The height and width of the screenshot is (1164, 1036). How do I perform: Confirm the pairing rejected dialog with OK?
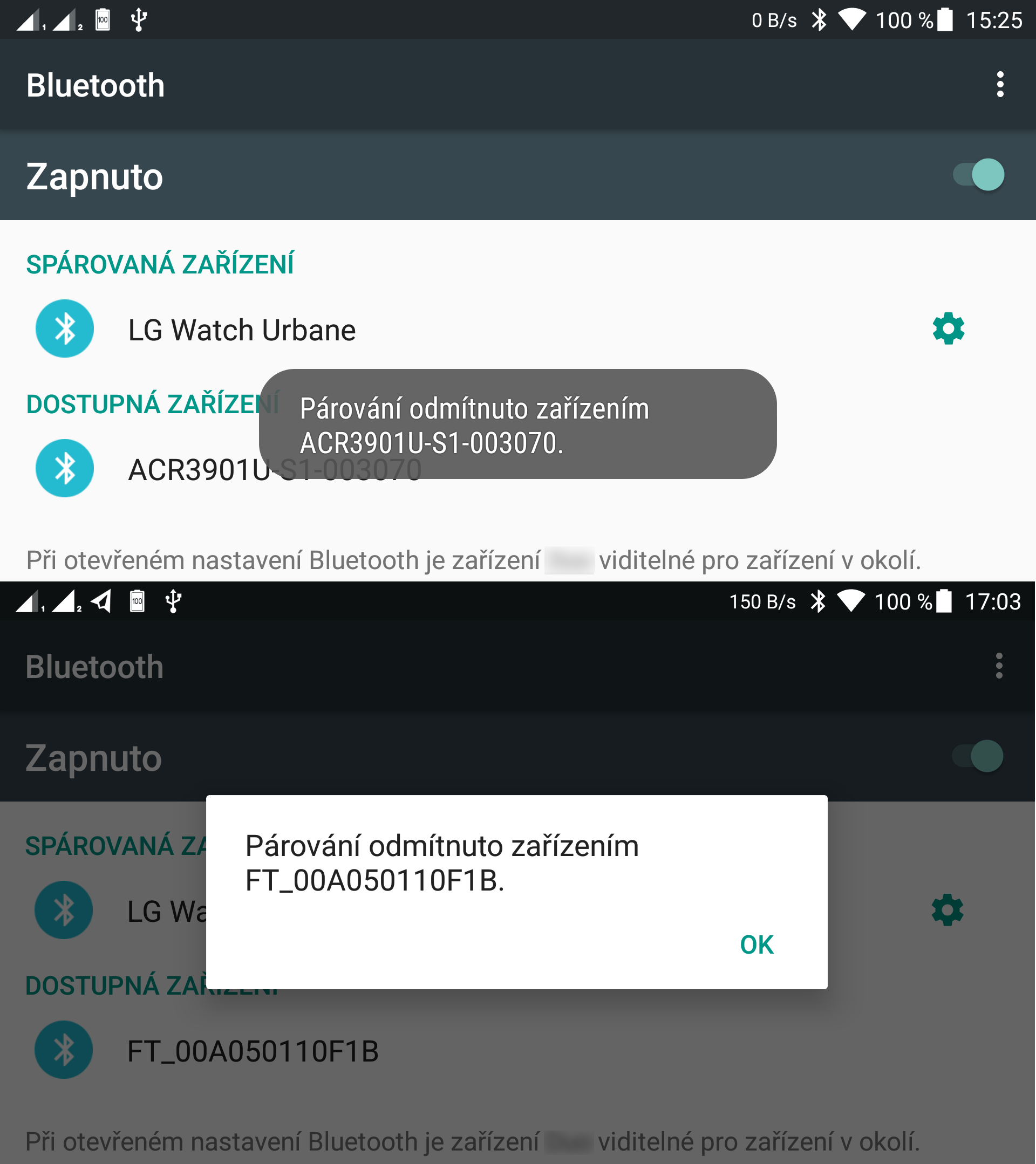[756, 945]
